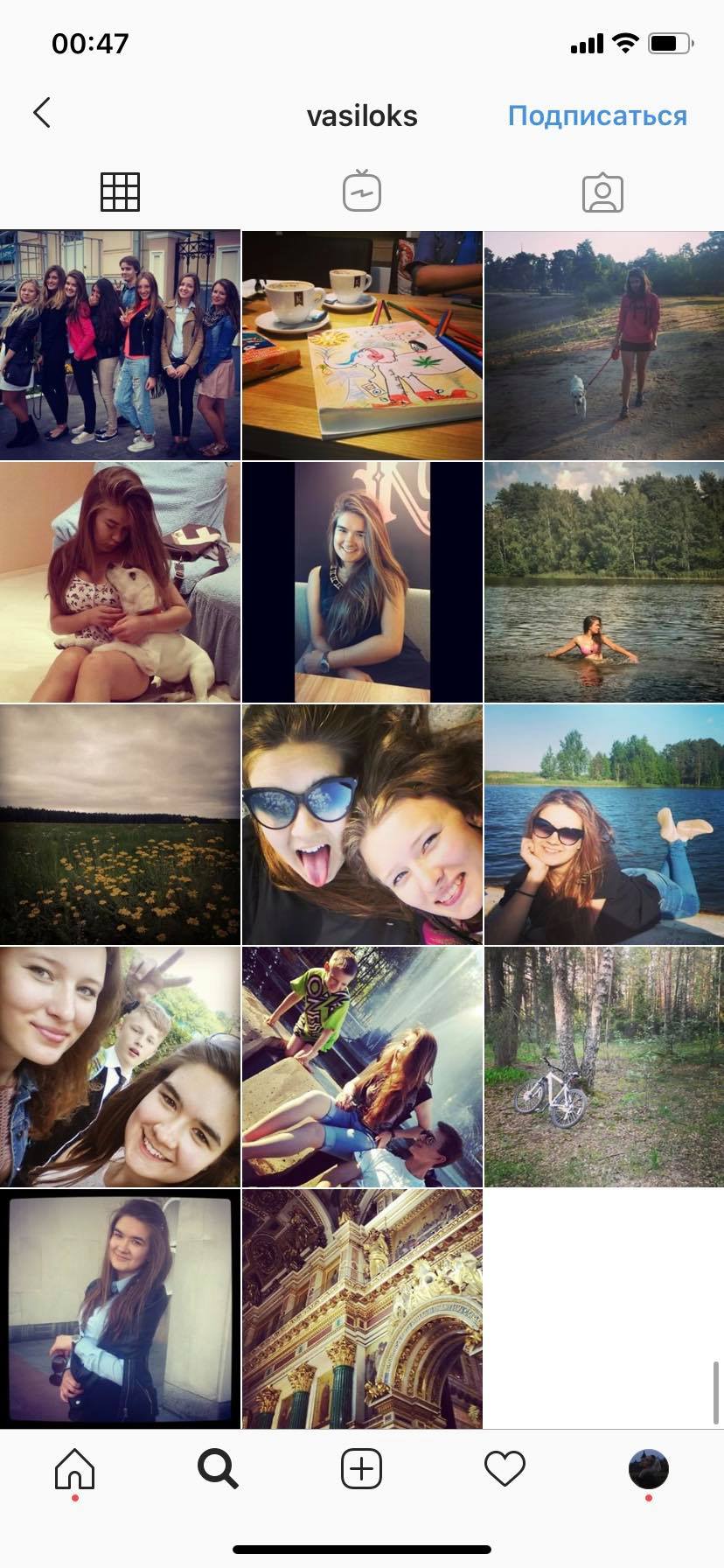This screenshot has height=1568, width=724.
Task: Open the photo of woman swimming in lake
Action: (x=604, y=583)
